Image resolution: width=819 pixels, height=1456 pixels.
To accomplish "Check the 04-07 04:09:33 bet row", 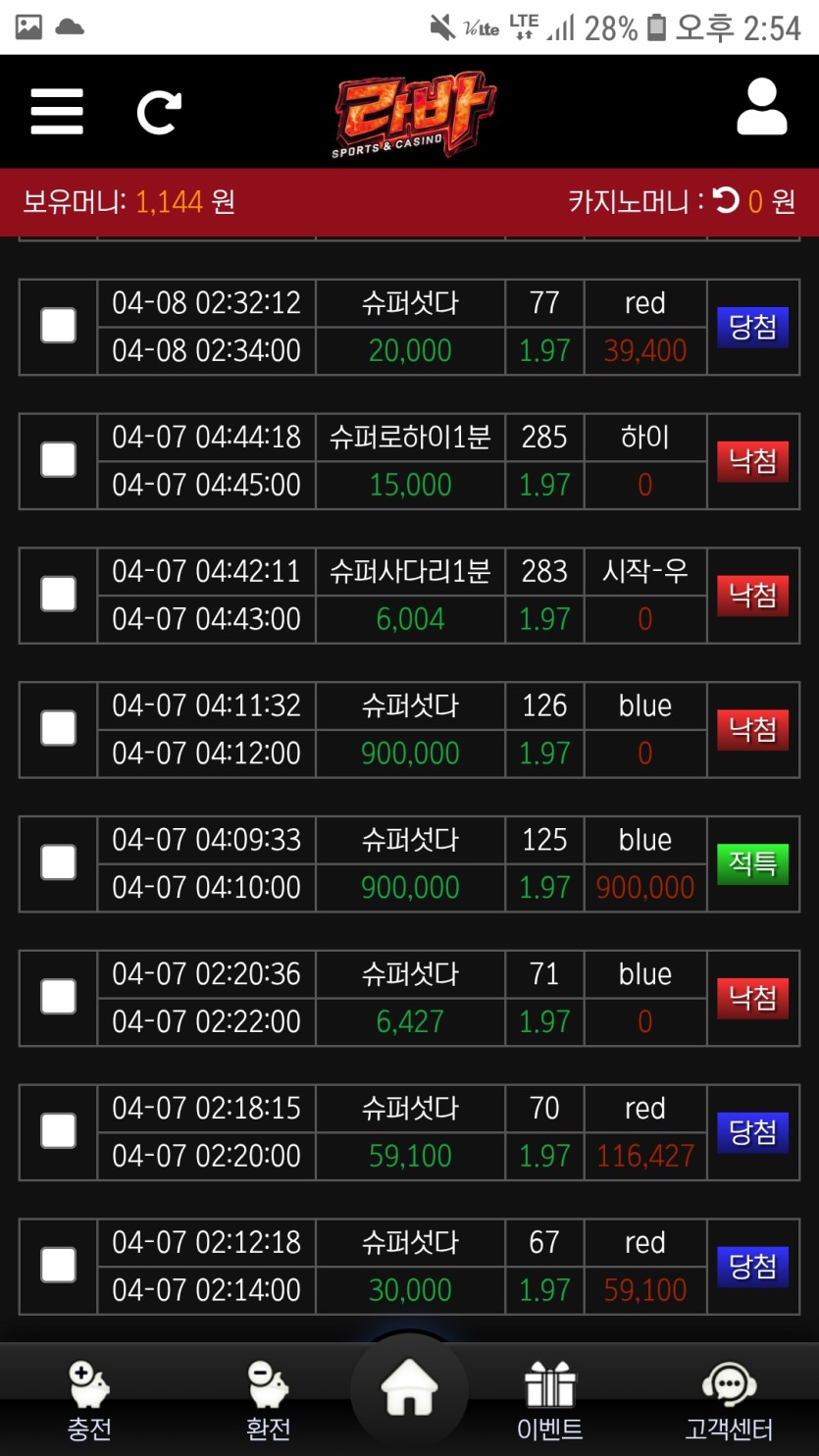I will (58, 863).
